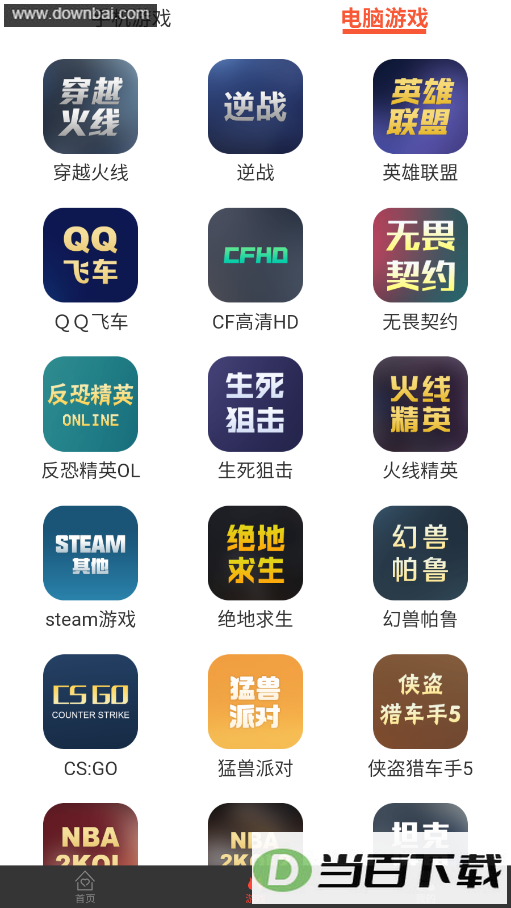Switch to the 电脑游戏 tab
Screen dimensions: 511x908
(x=384, y=19)
